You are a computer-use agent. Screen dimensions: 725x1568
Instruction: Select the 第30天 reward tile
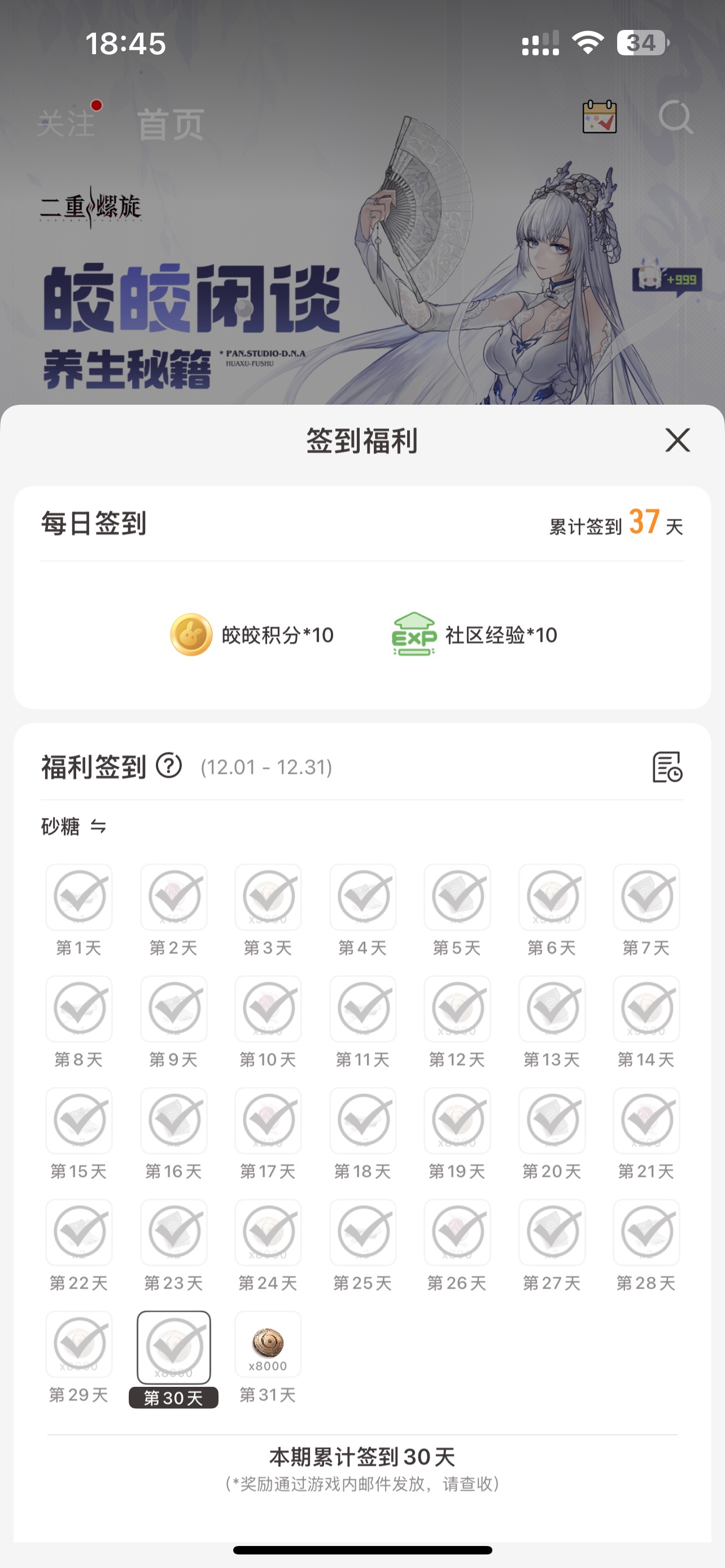173,1347
